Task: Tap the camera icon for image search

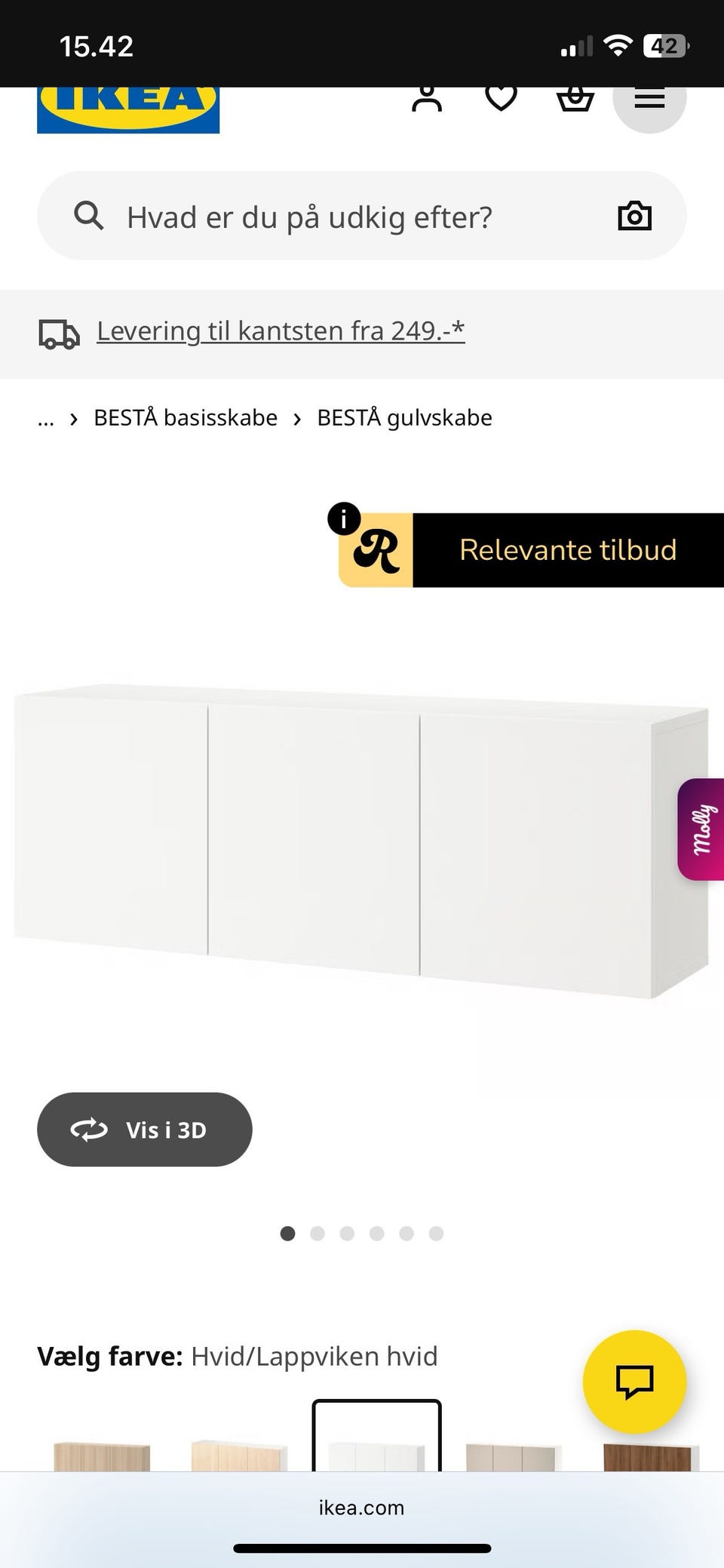Action: tap(634, 216)
